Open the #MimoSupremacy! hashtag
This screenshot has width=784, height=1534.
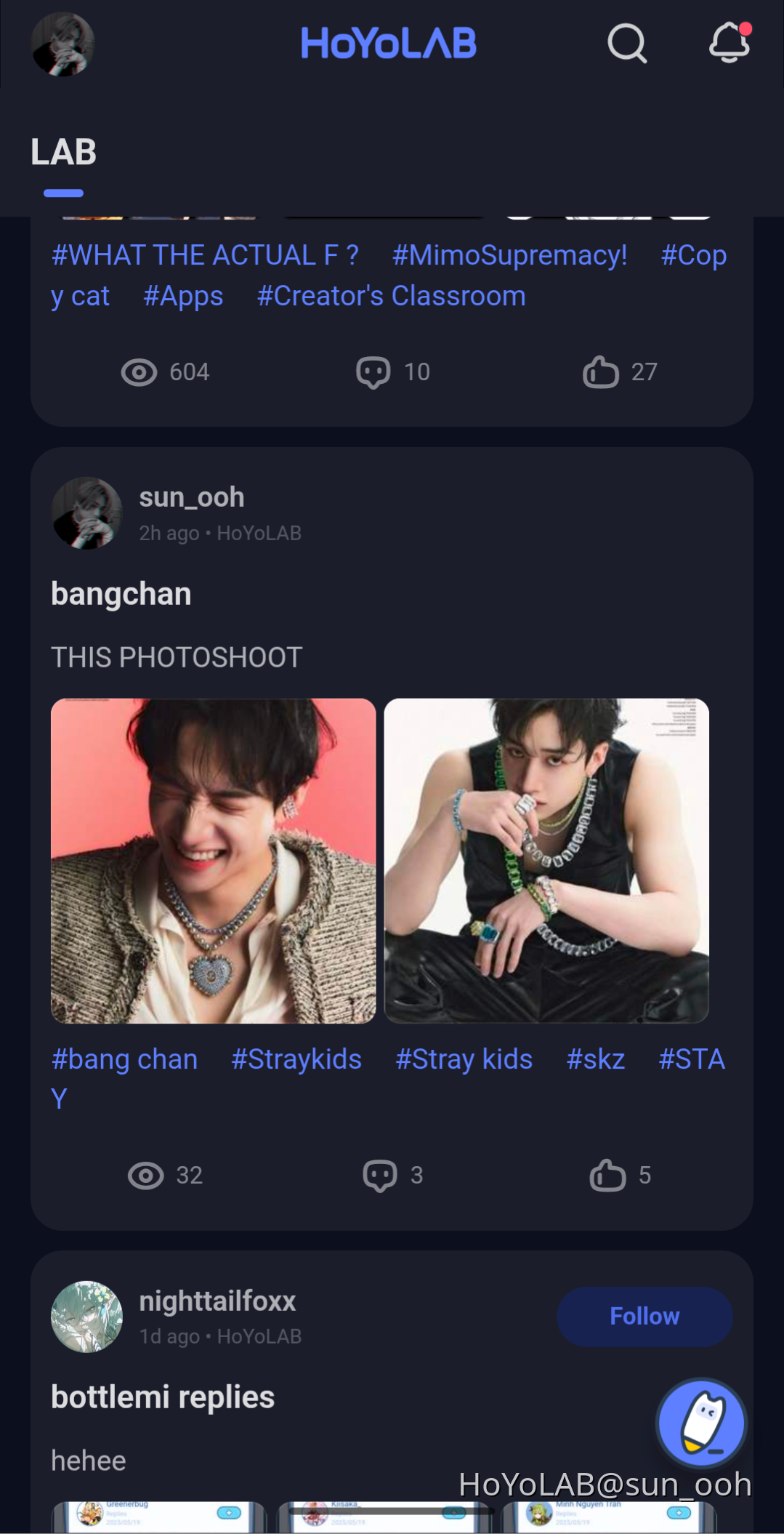(509, 254)
